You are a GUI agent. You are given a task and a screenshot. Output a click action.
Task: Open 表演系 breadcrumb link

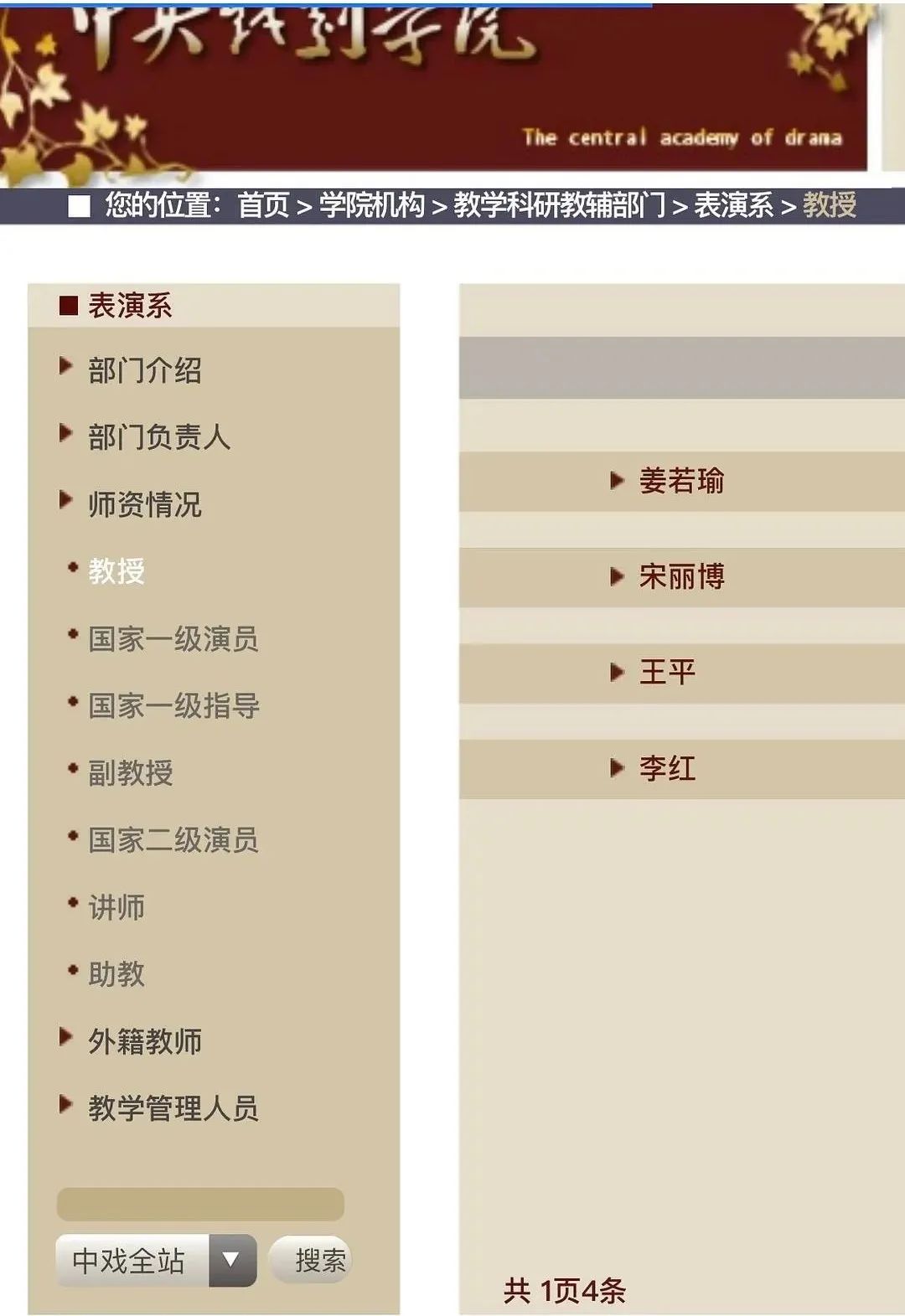pyautogui.click(x=733, y=204)
